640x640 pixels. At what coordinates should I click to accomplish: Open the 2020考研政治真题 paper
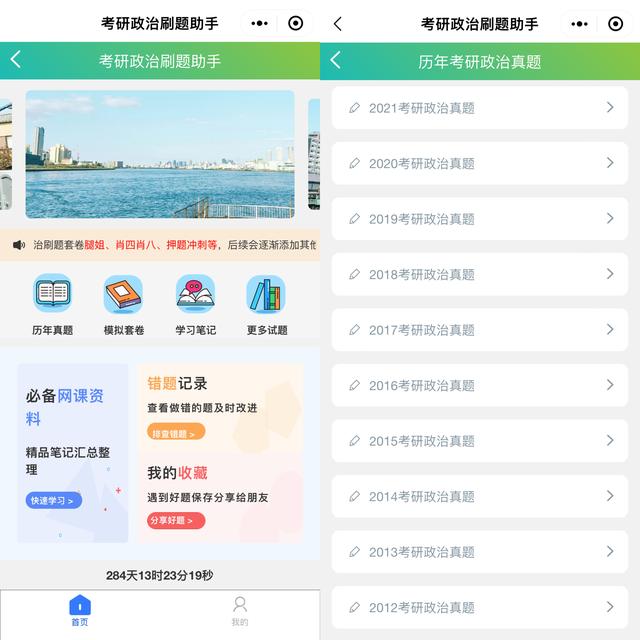480,163
